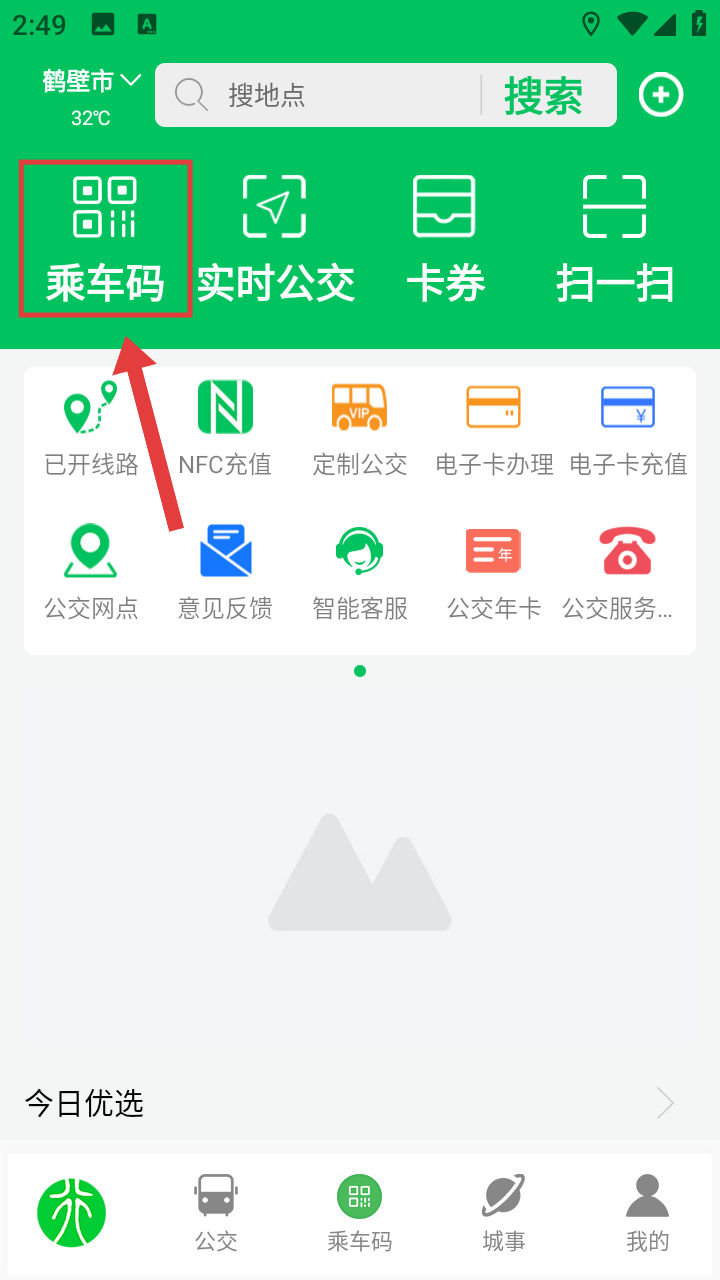The width and height of the screenshot is (720, 1280).
Task: Open the 鹤壁市 city selector
Action: (x=92, y=81)
